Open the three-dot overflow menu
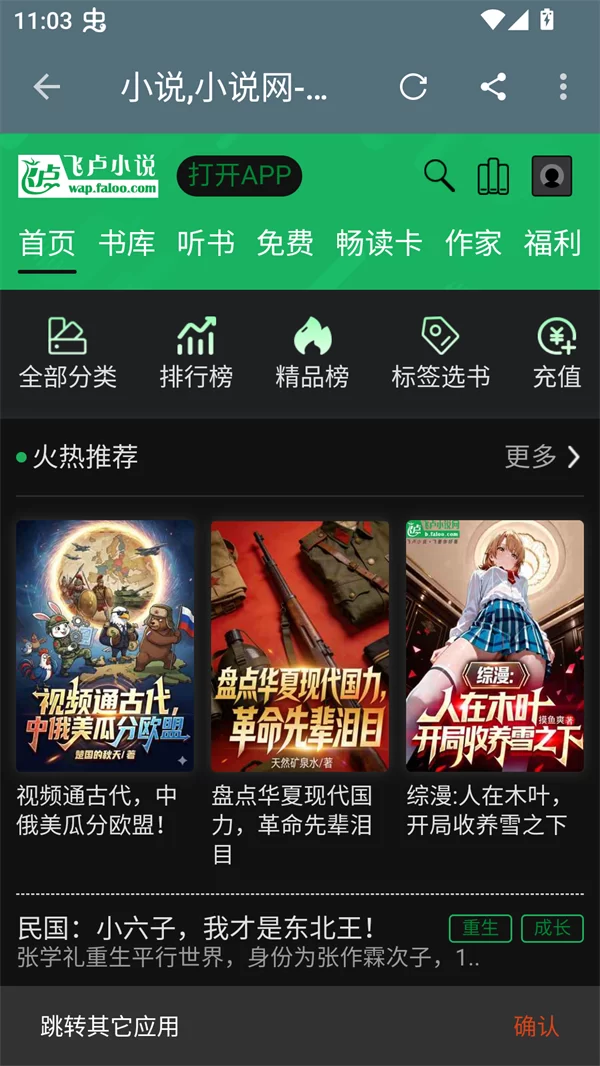The height and width of the screenshot is (1066, 600). [563, 88]
